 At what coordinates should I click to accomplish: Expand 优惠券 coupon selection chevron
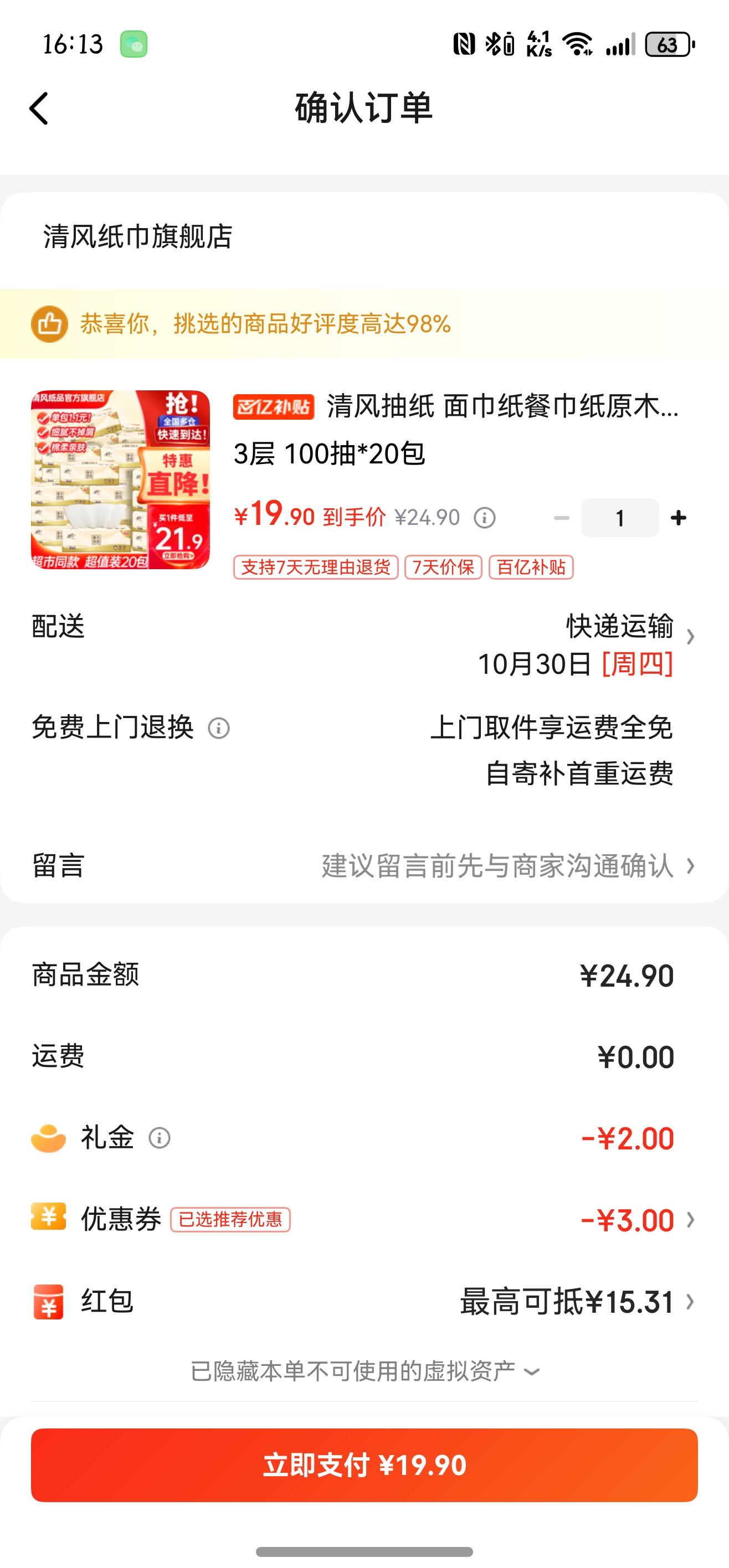click(690, 1220)
